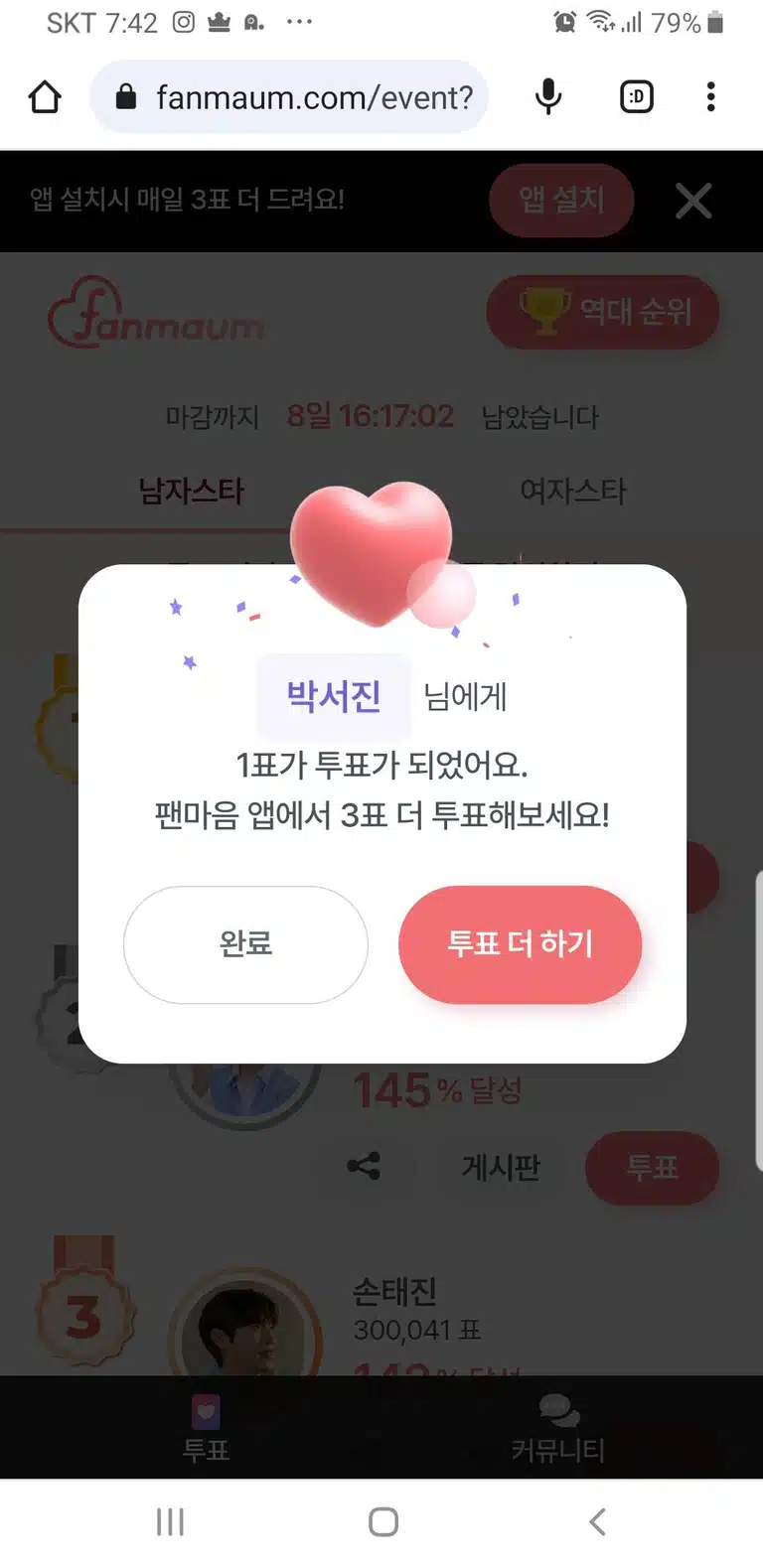Open the browser home page
The width and height of the screenshot is (763, 1568).
click(x=45, y=97)
